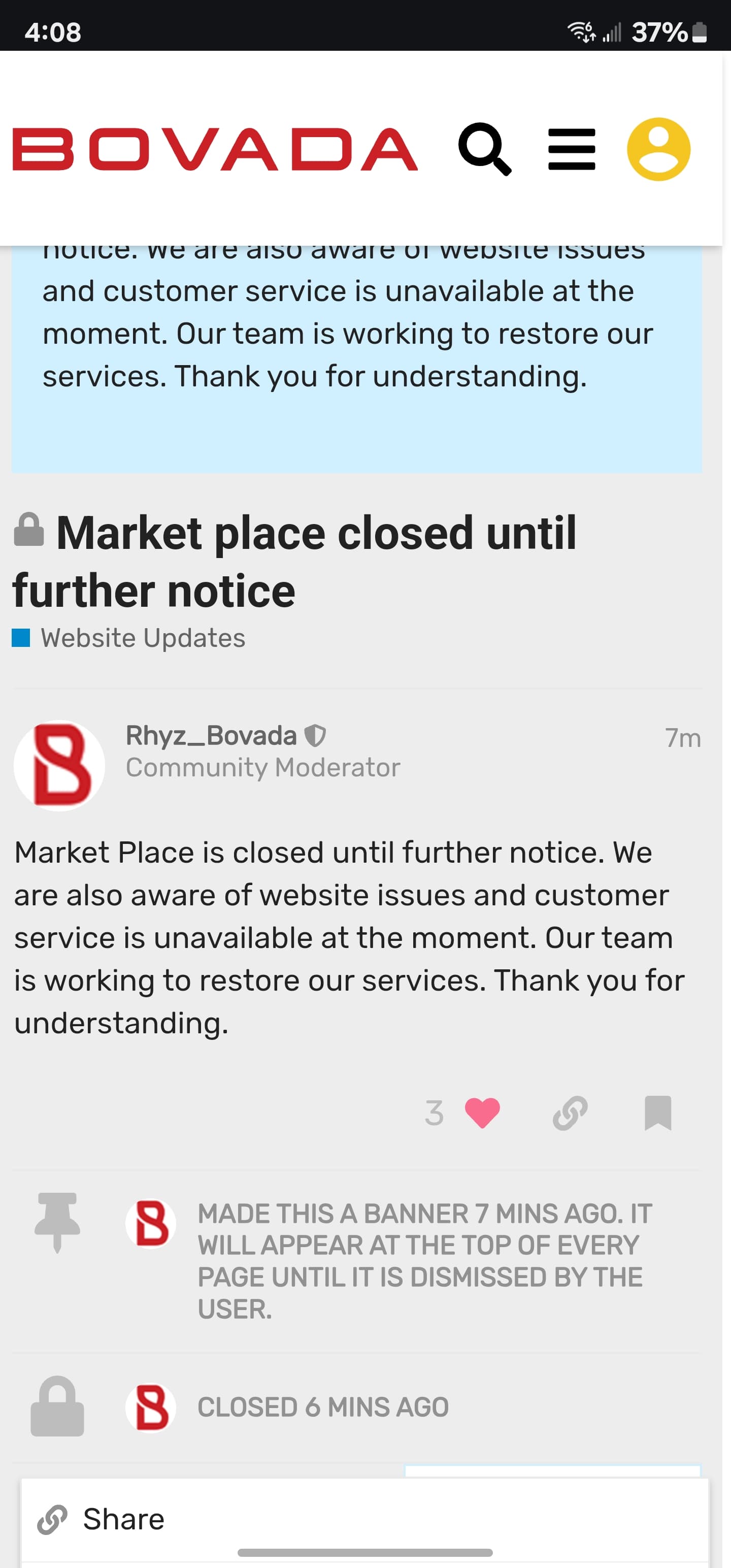
Task: Bookmark Rhyz_Bovada's post
Action: pyautogui.click(x=658, y=1113)
